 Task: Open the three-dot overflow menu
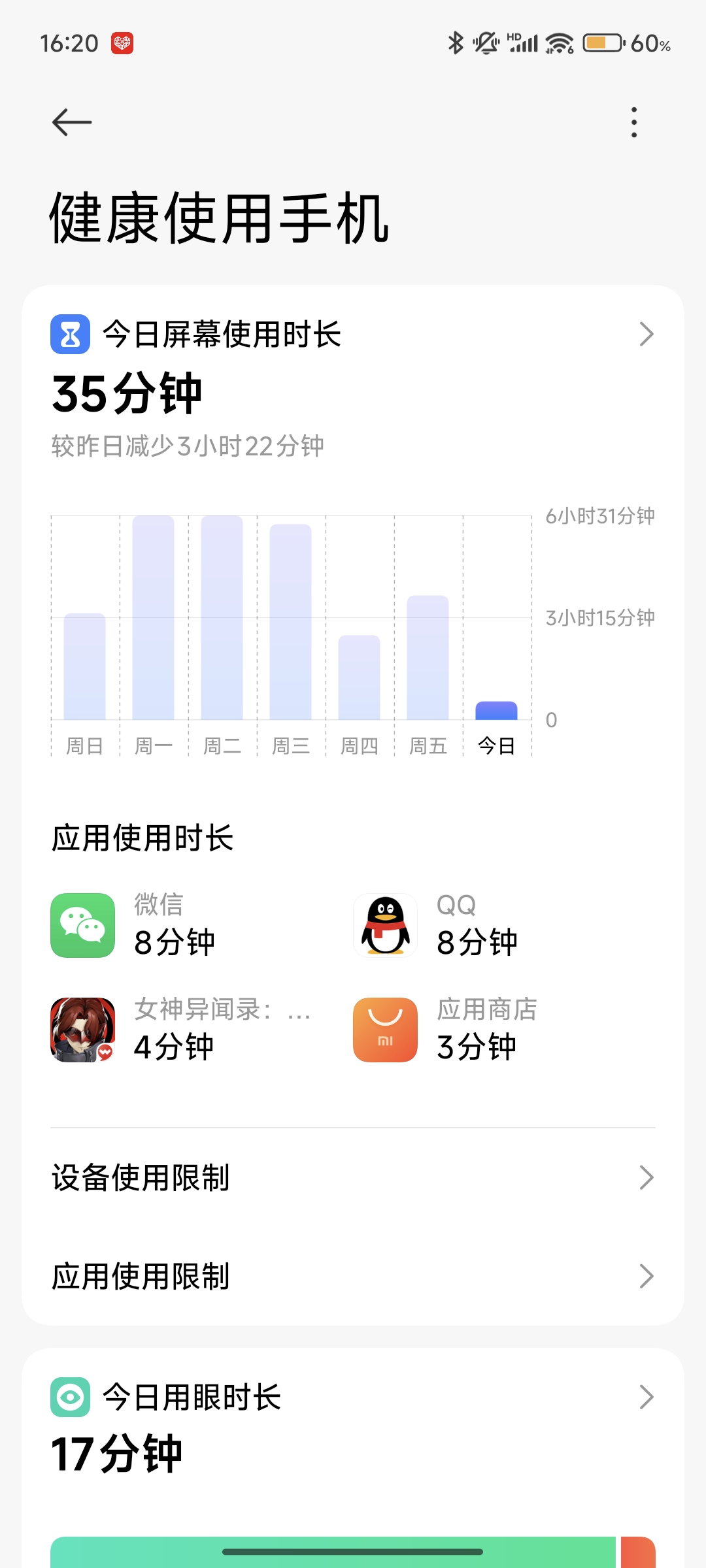pyautogui.click(x=633, y=122)
